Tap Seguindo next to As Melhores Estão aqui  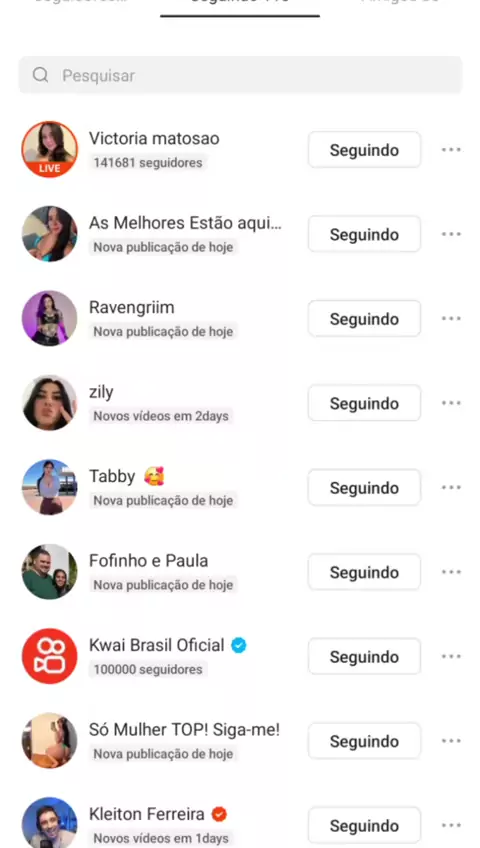[364, 234]
